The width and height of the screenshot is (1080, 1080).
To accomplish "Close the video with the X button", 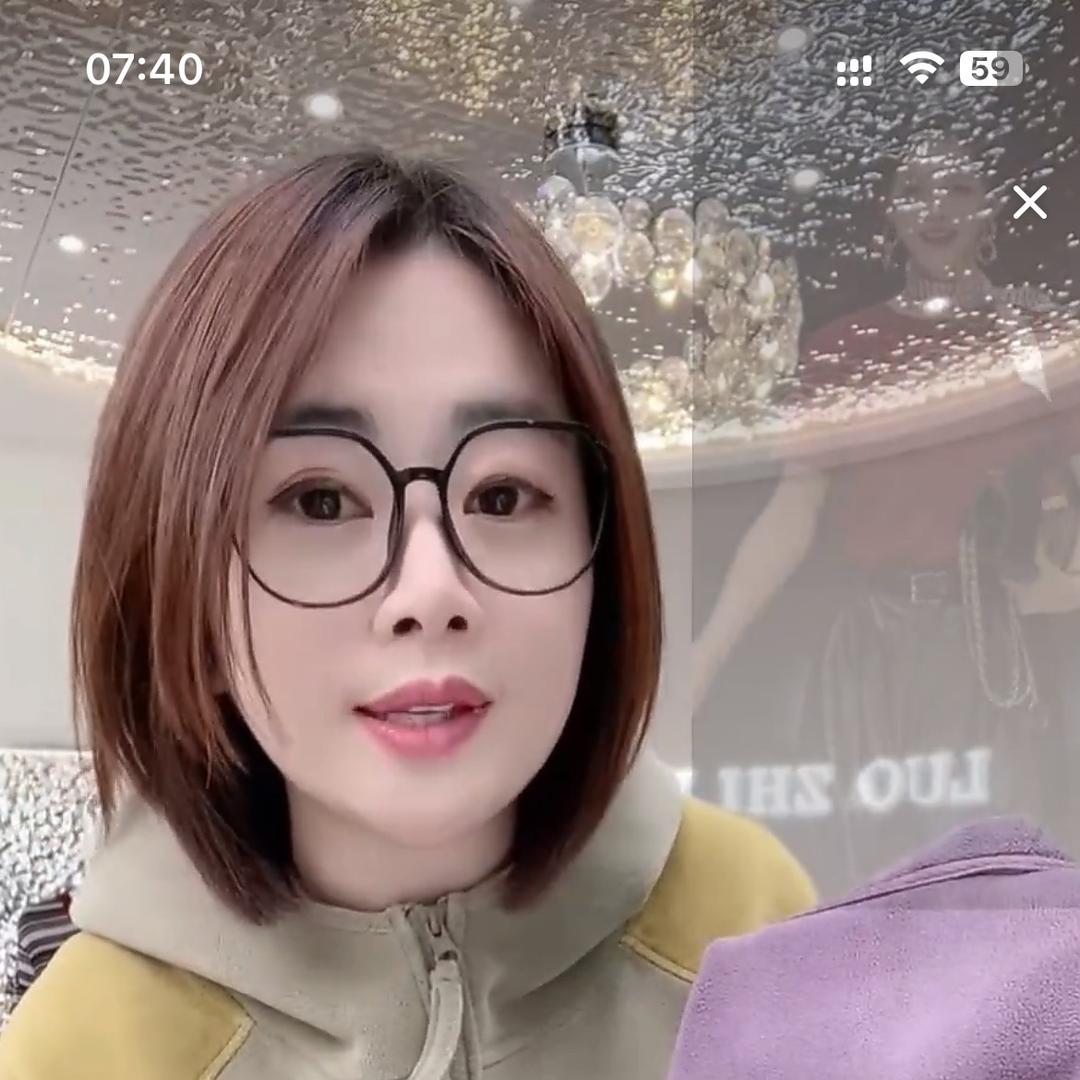I will [1029, 203].
